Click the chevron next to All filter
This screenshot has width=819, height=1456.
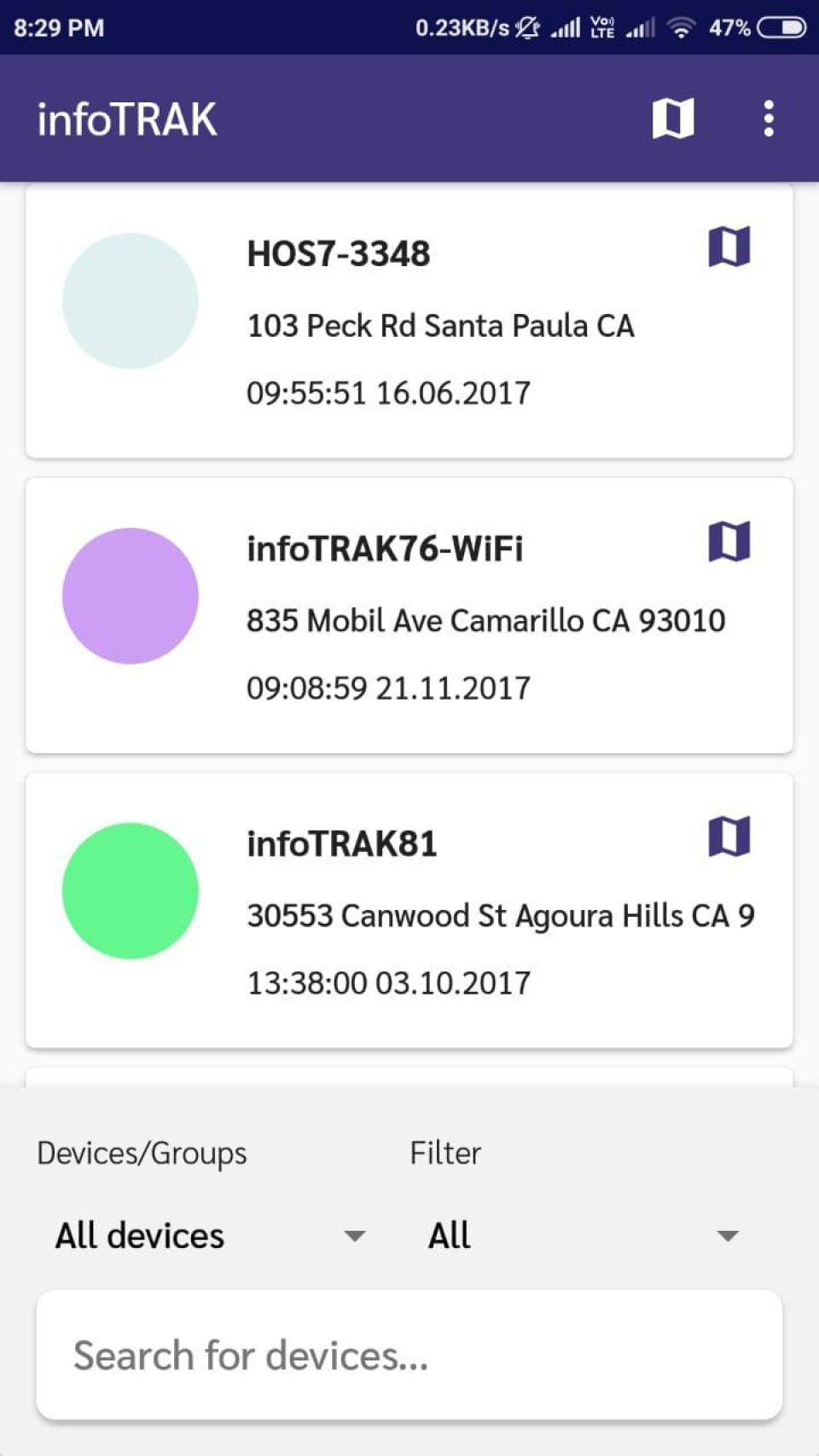[727, 1234]
